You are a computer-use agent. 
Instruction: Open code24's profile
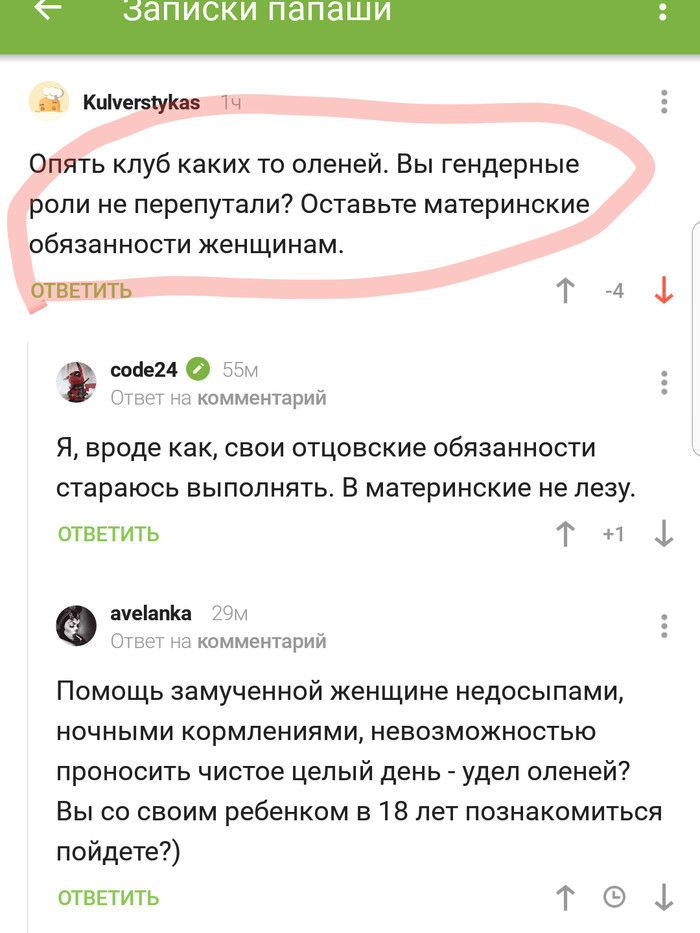(143, 369)
